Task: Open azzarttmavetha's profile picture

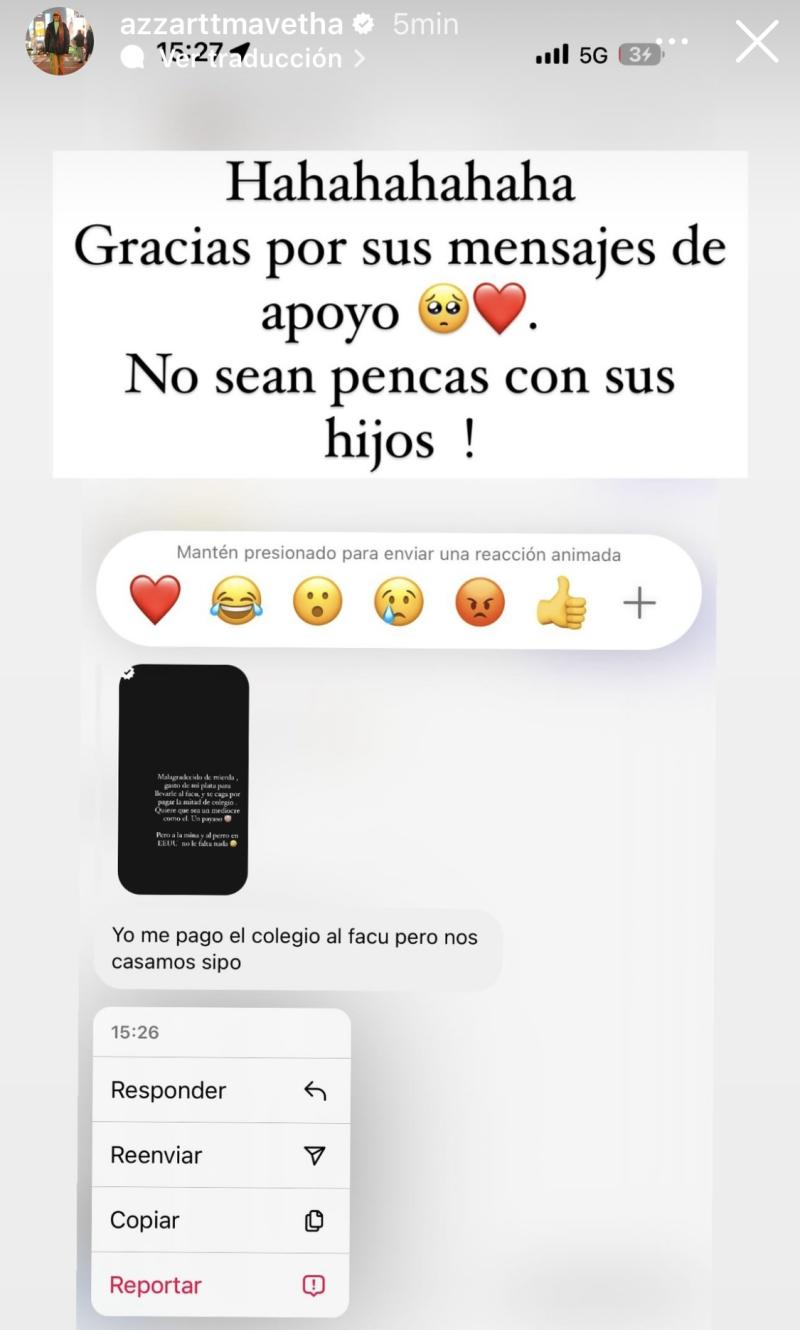Action: point(60,42)
